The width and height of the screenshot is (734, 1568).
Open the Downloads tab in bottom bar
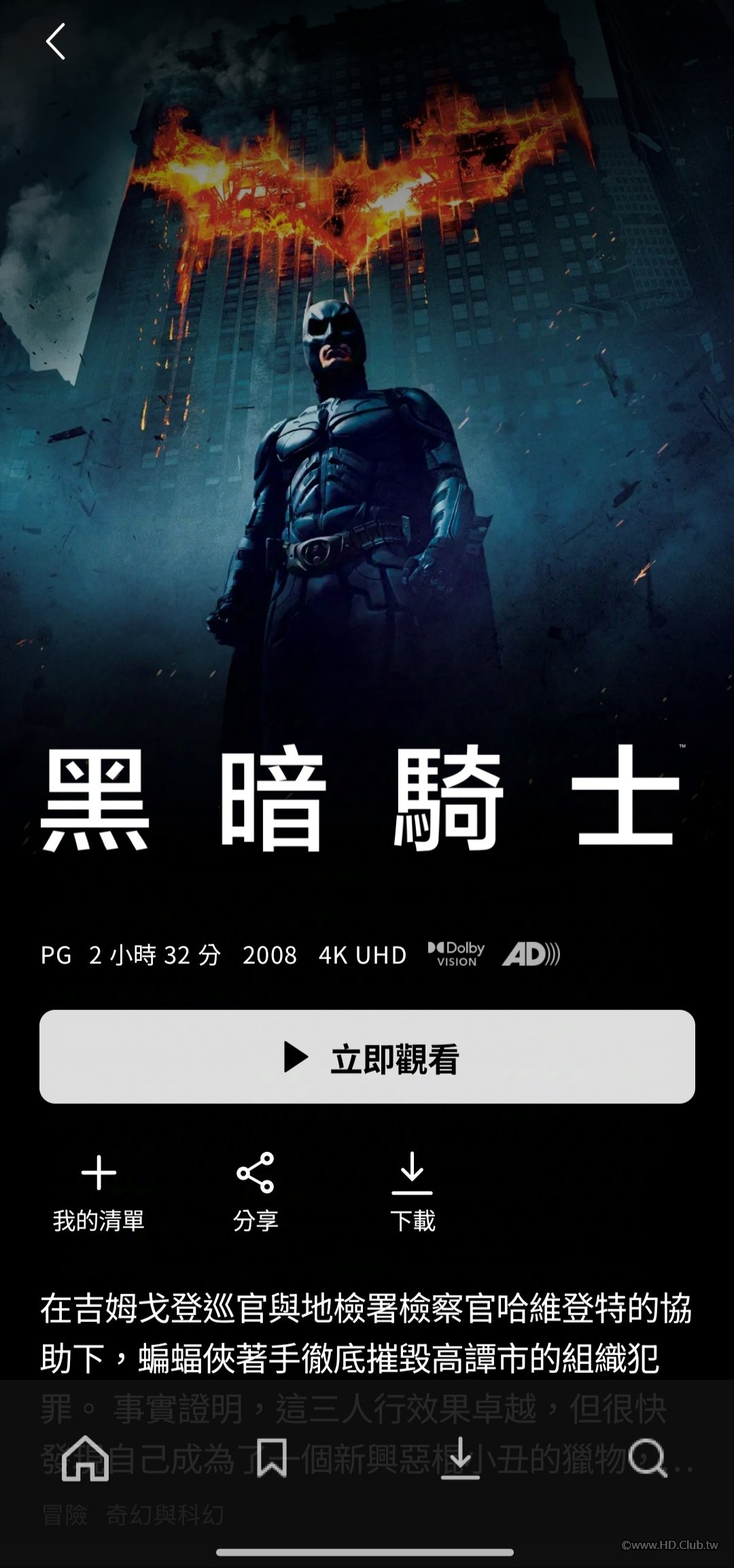click(460, 1458)
